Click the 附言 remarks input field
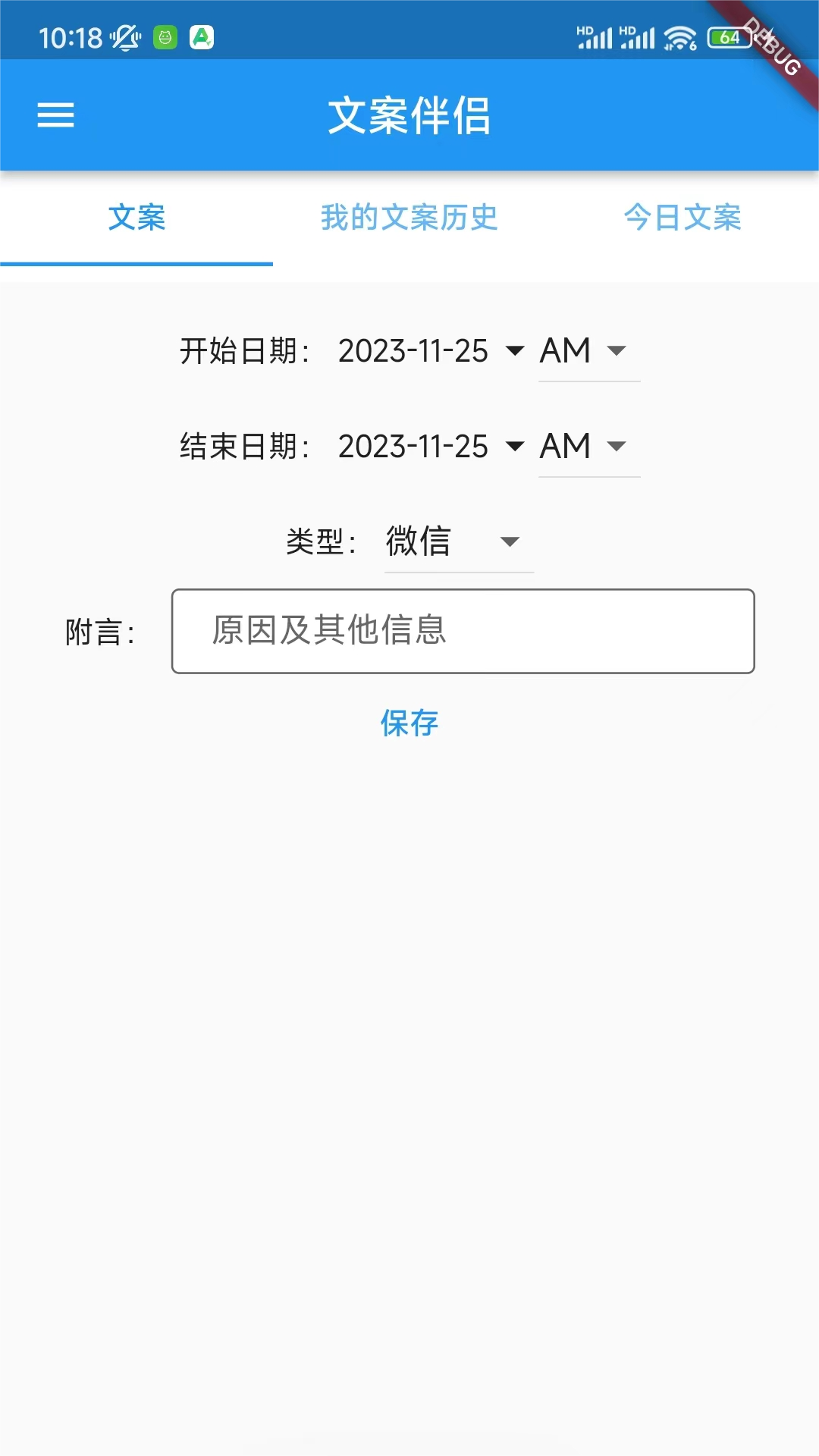This screenshot has height=1456, width=819. click(x=463, y=632)
